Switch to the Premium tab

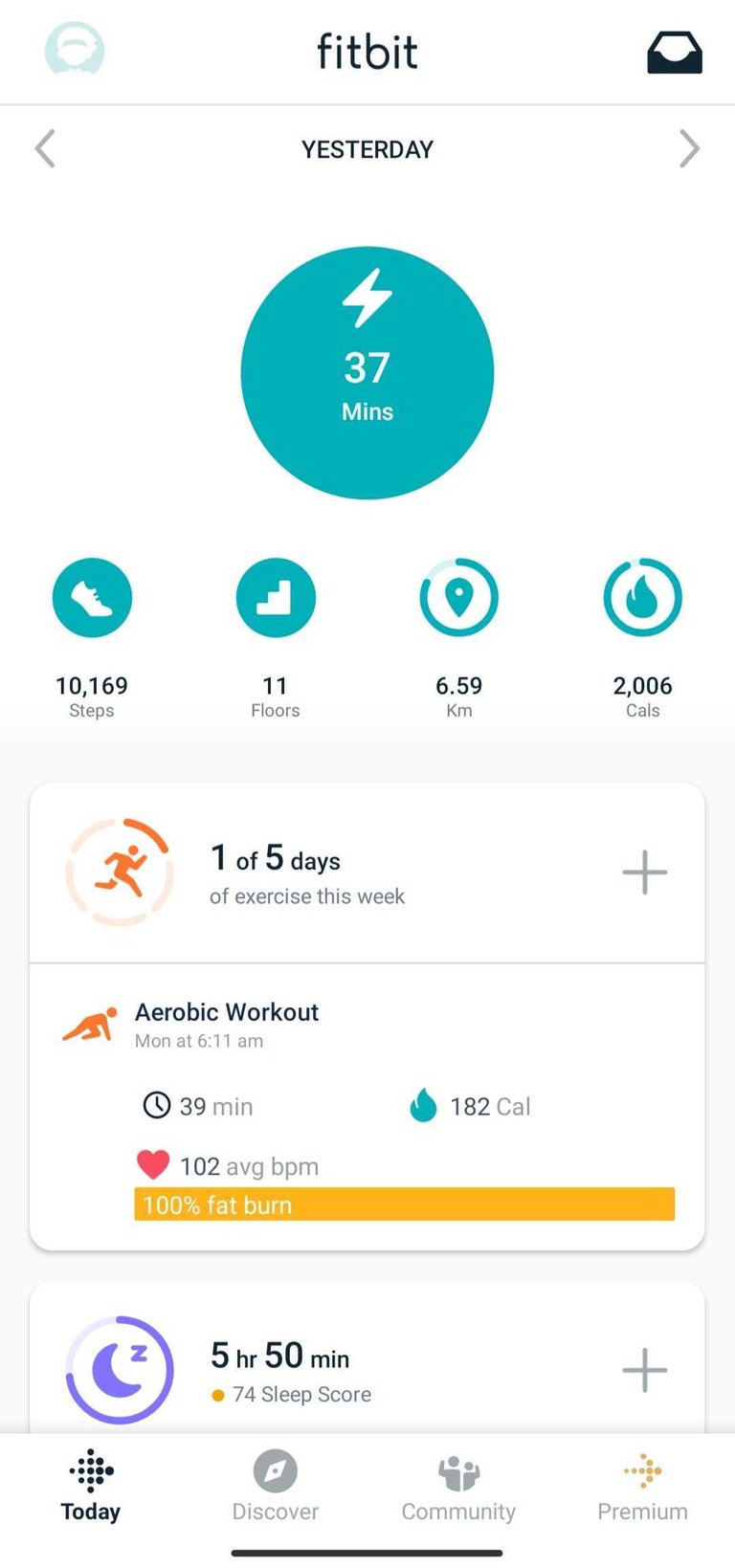pyautogui.click(x=642, y=1488)
